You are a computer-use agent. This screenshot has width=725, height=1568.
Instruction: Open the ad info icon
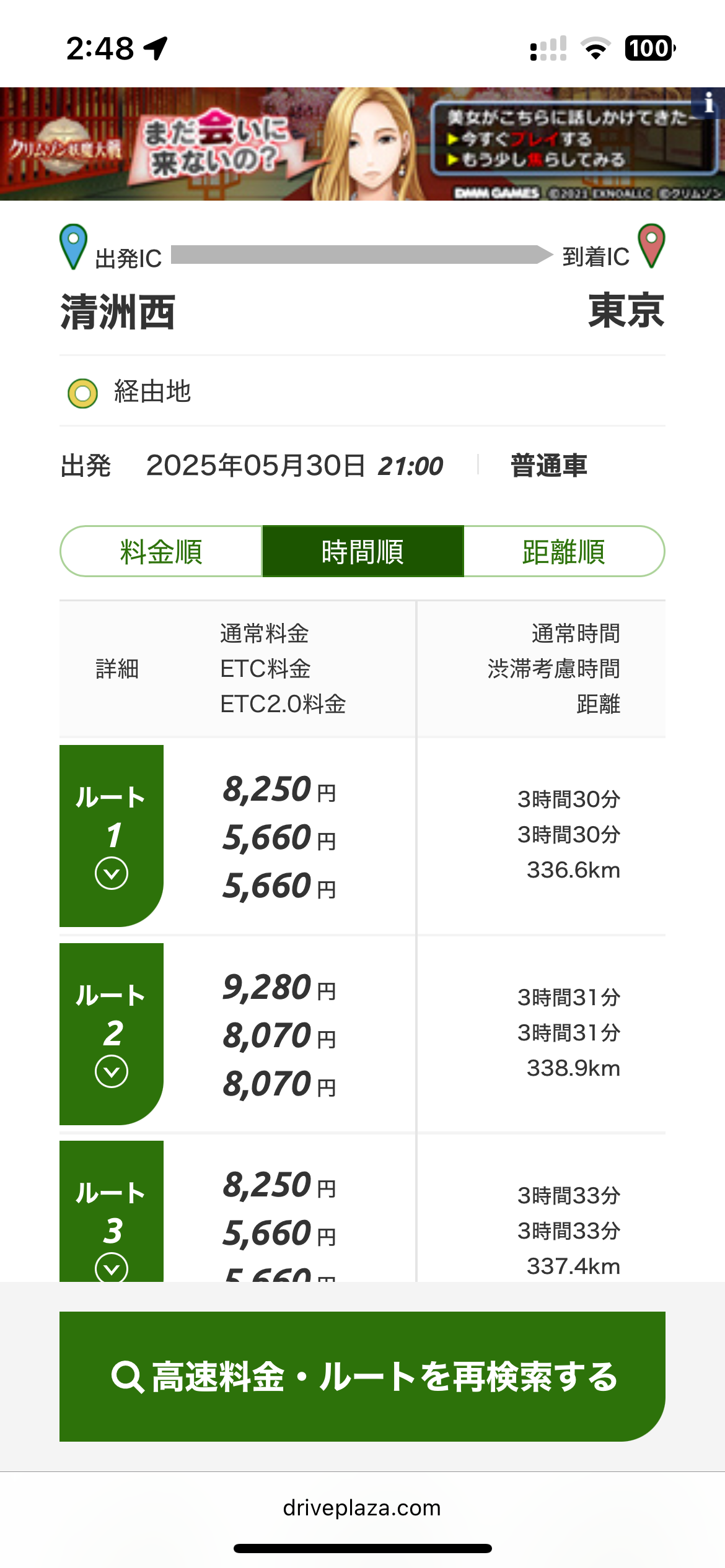(x=709, y=102)
